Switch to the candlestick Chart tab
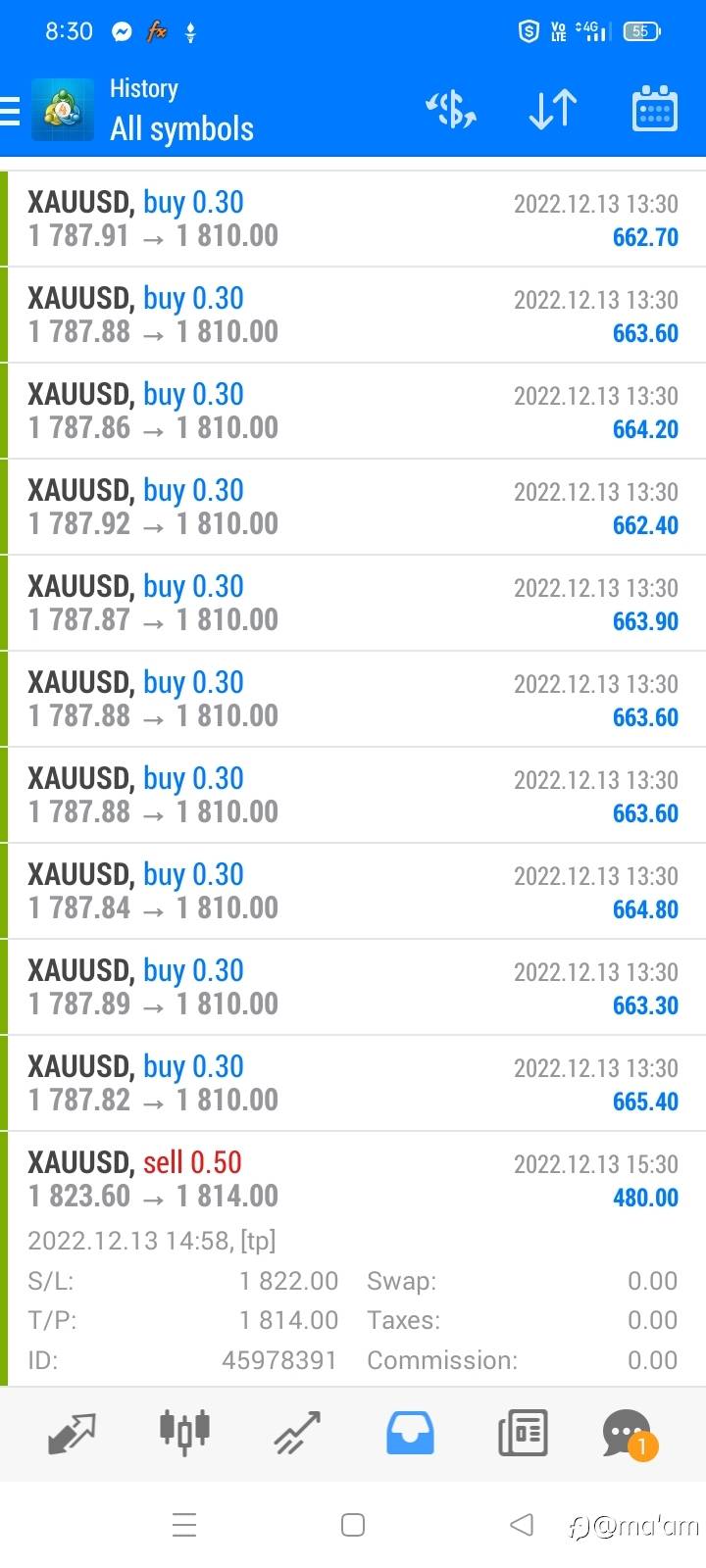This screenshot has width=706, height=1568. (184, 1433)
